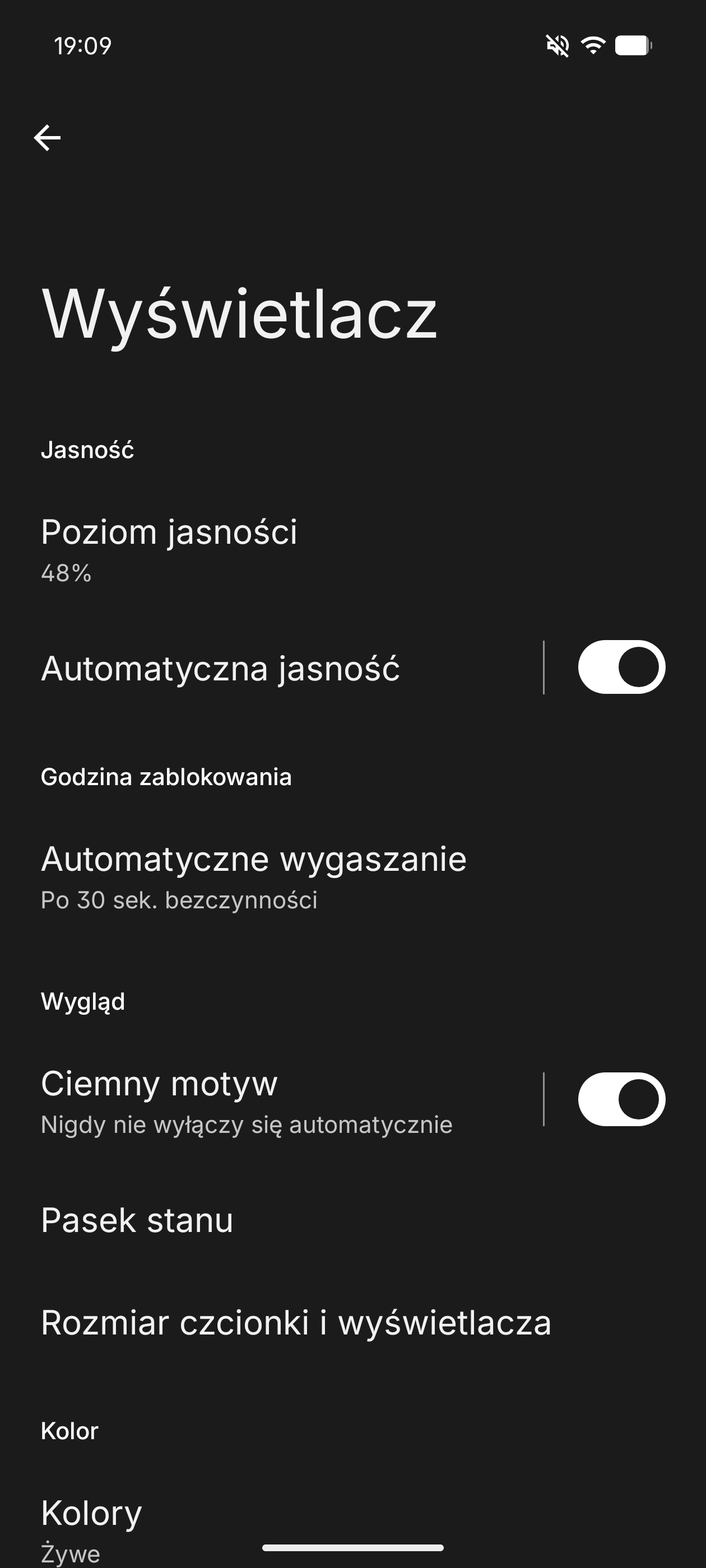Open Ciemny motyw options
Image resolution: width=706 pixels, height=1568 pixels.
tap(246, 1100)
